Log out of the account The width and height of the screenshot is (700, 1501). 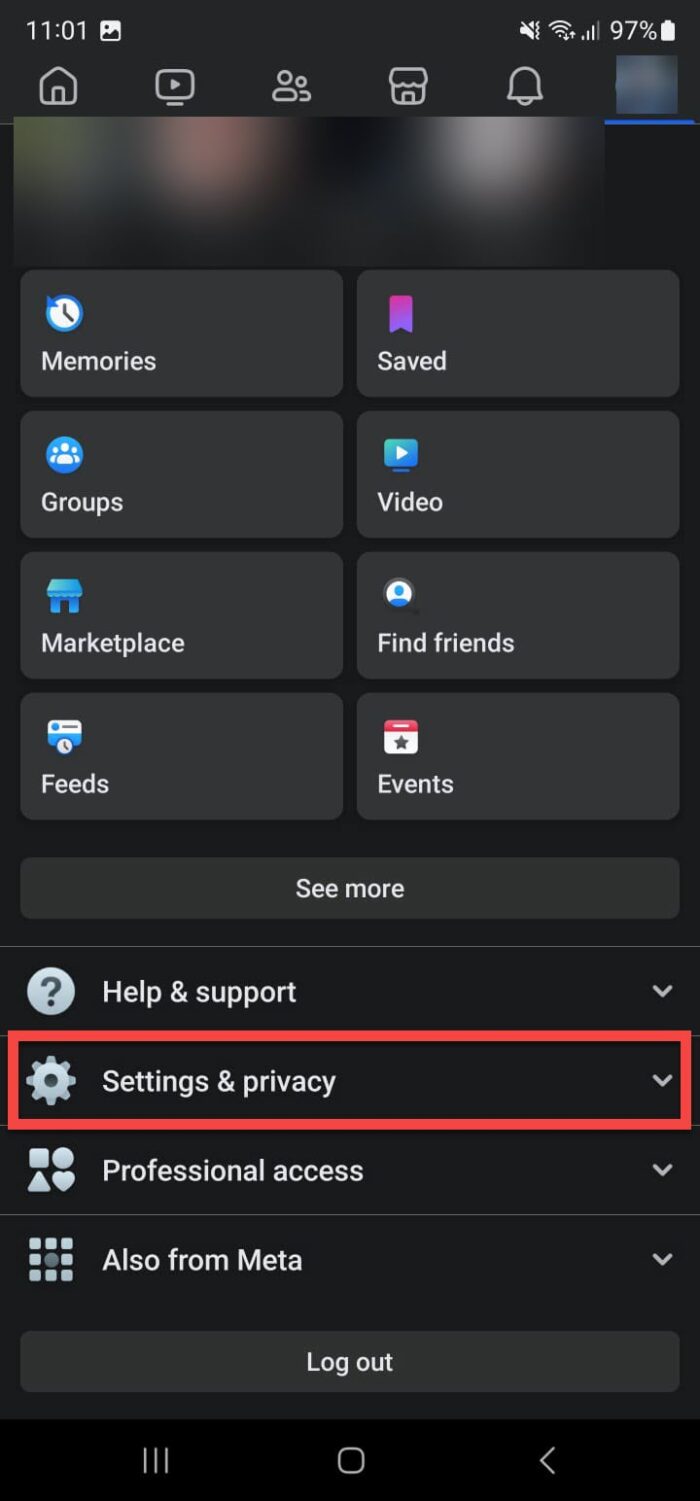click(350, 1362)
